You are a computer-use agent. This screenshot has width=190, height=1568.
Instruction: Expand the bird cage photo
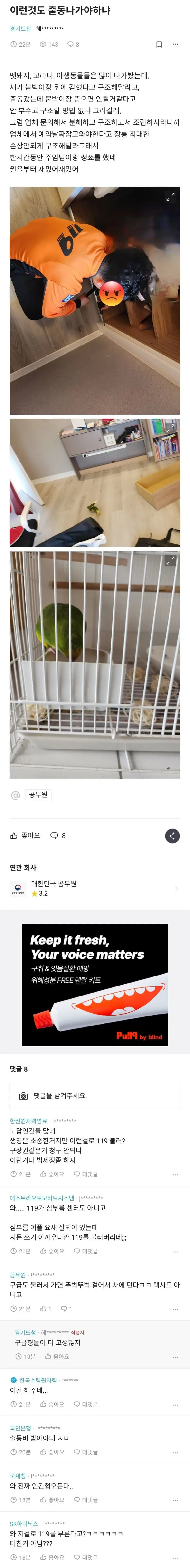point(171,561)
